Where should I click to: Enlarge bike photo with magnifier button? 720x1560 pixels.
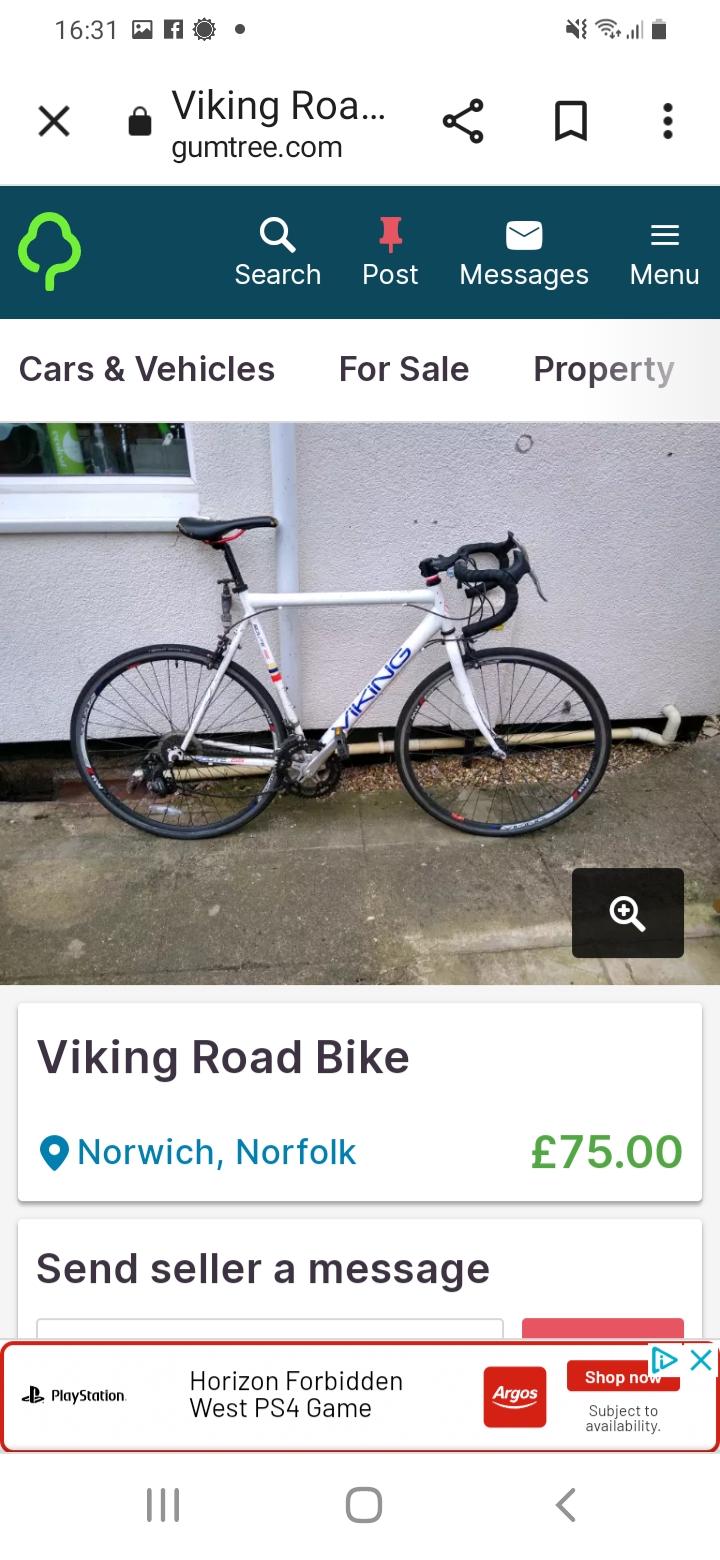click(x=628, y=913)
